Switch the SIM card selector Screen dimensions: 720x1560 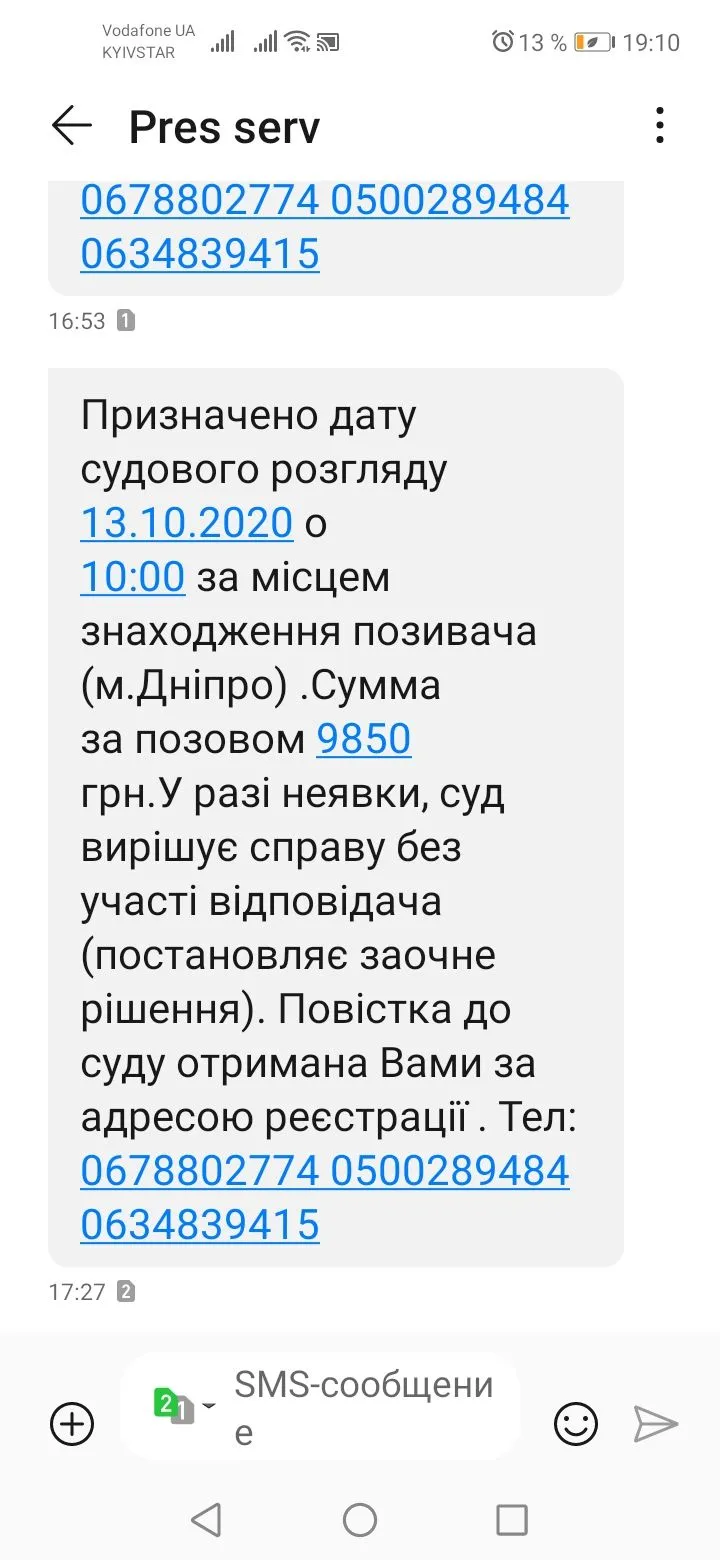click(184, 1406)
